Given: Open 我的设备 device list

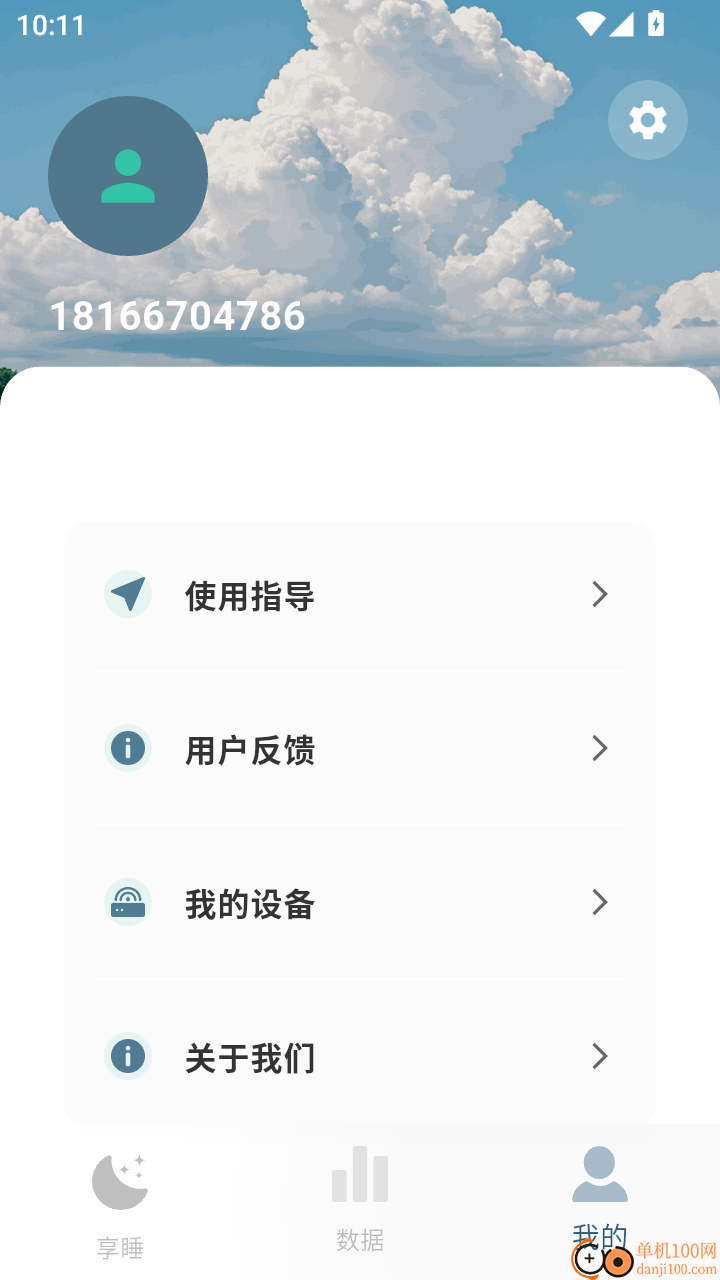Looking at the screenshot, I should point(250,902).
